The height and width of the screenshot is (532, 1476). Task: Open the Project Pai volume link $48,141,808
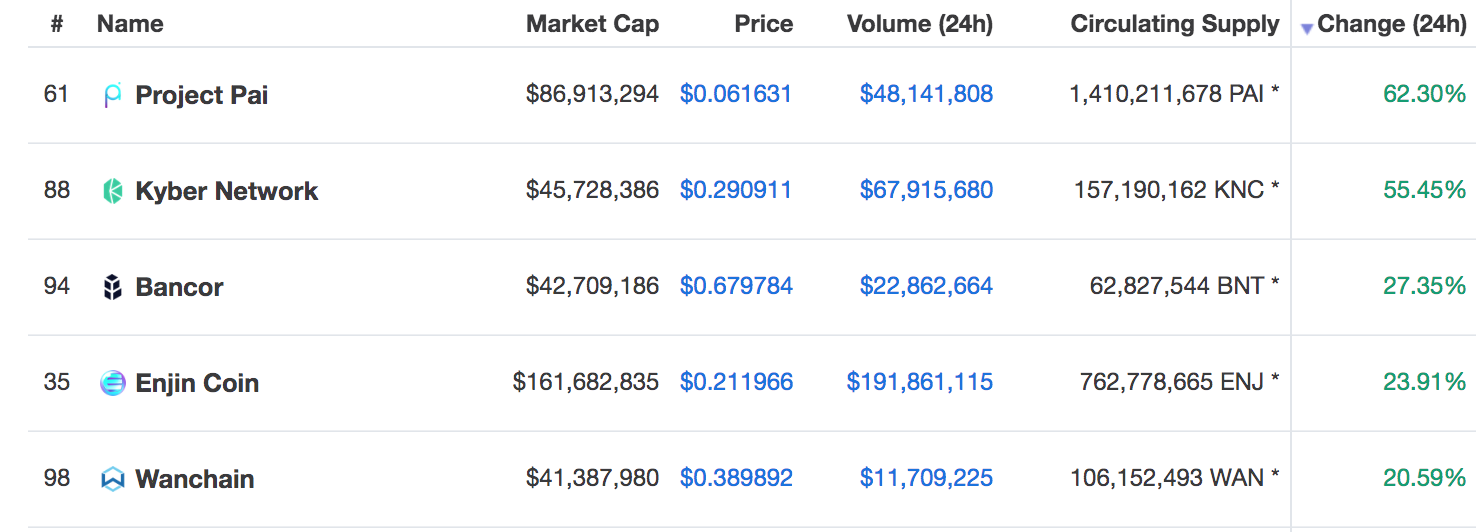tap(926, 95)
